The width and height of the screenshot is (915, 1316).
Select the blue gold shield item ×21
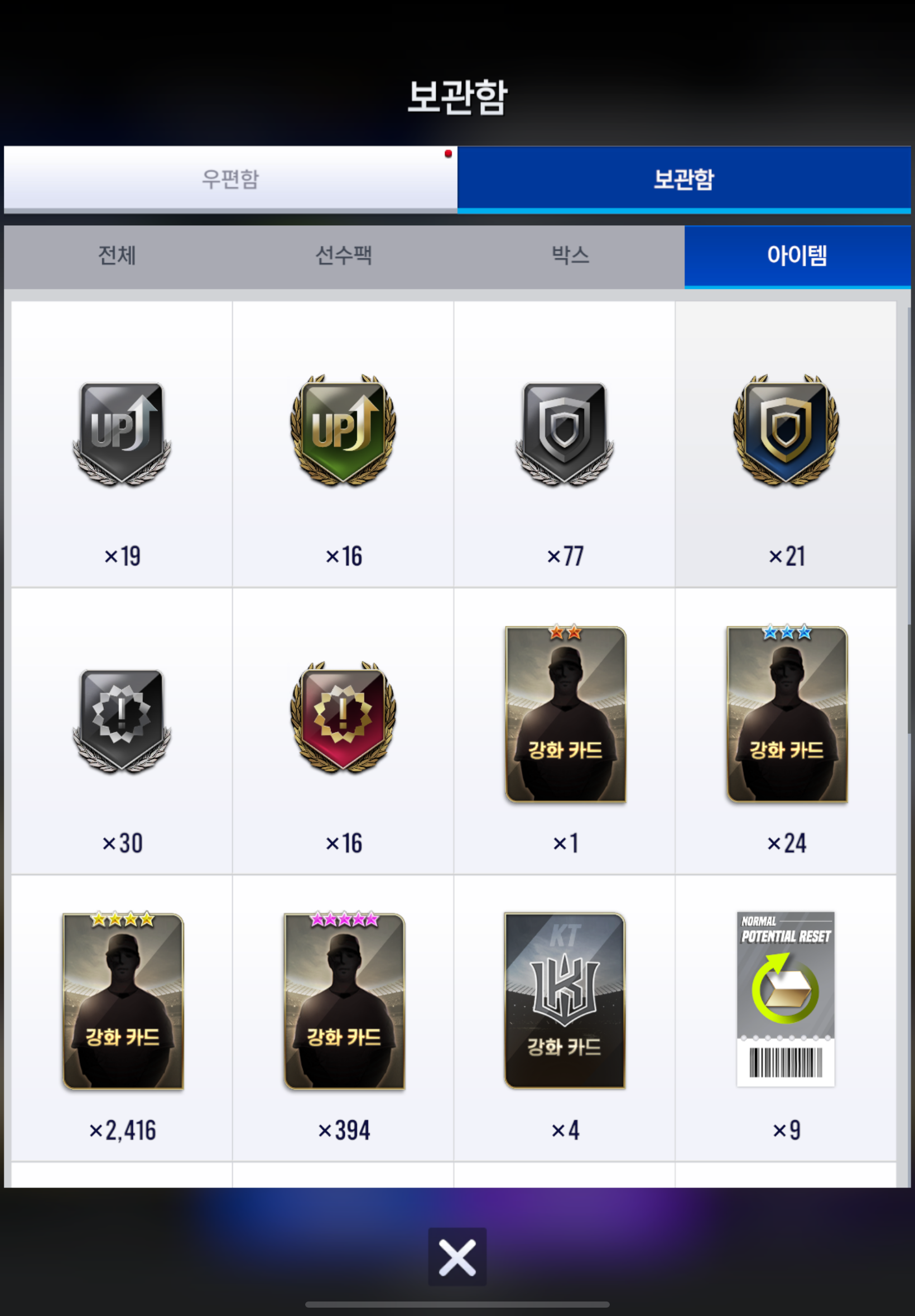[786, 433]
